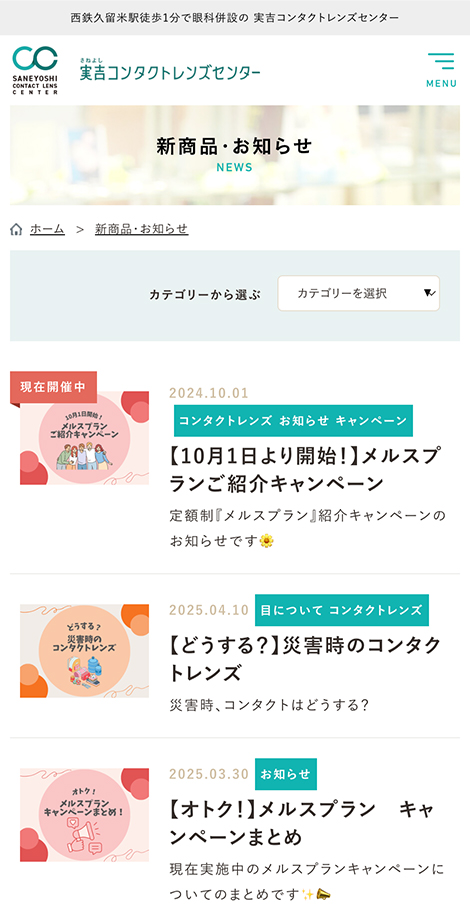Open the MENU hamburger button

tap(441, 70)
